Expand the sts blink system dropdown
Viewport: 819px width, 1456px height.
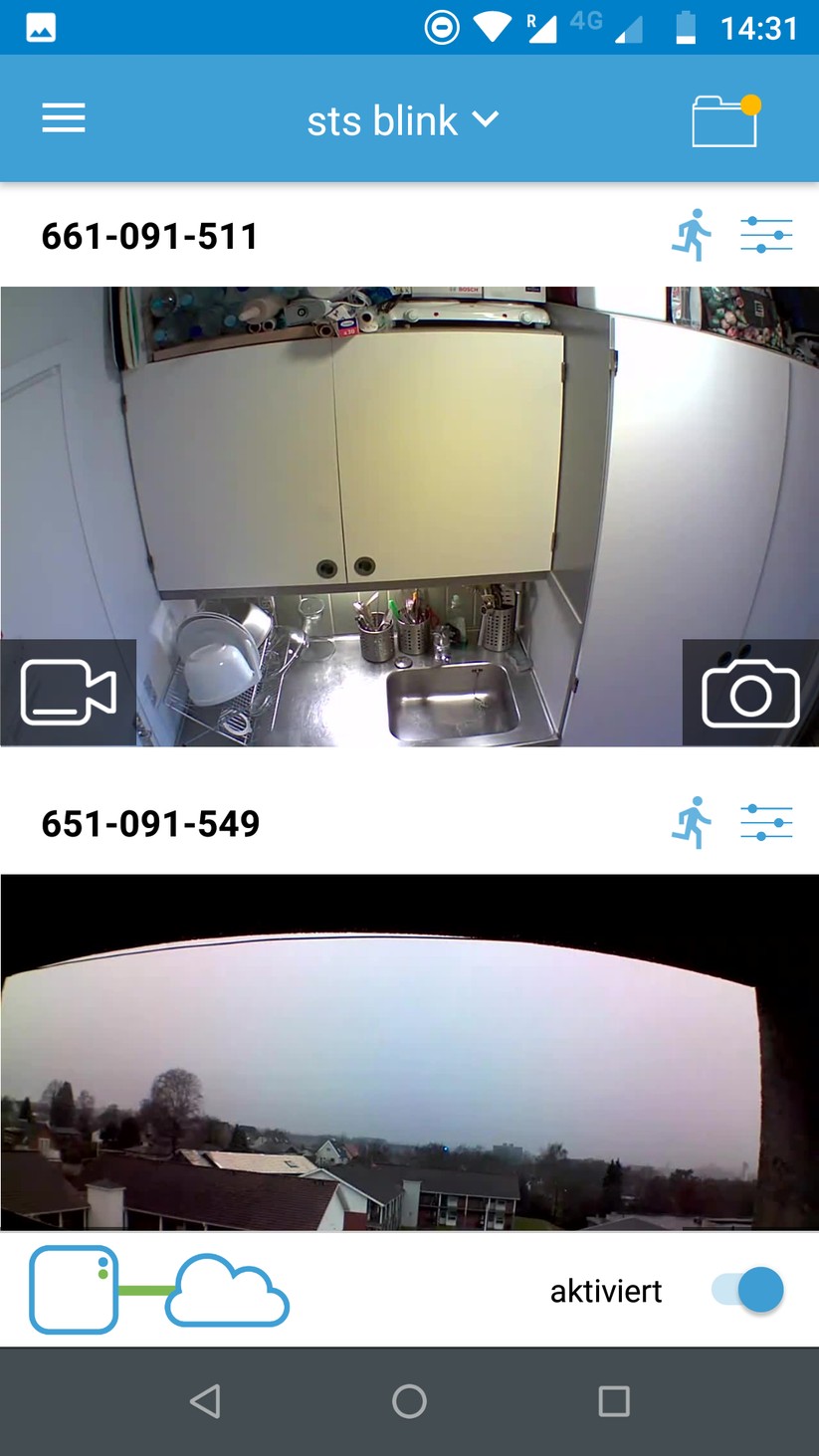click(x=402, y=120)
